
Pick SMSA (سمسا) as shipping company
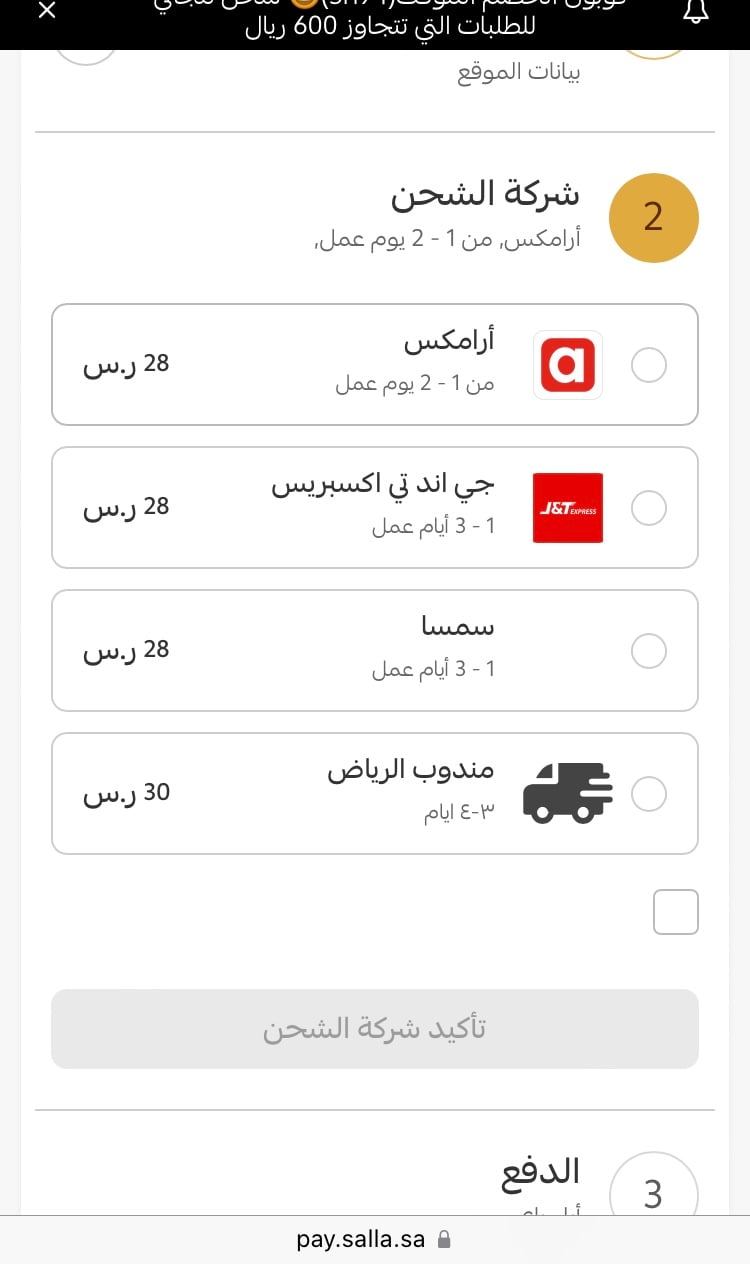click(x=649, y=651)
